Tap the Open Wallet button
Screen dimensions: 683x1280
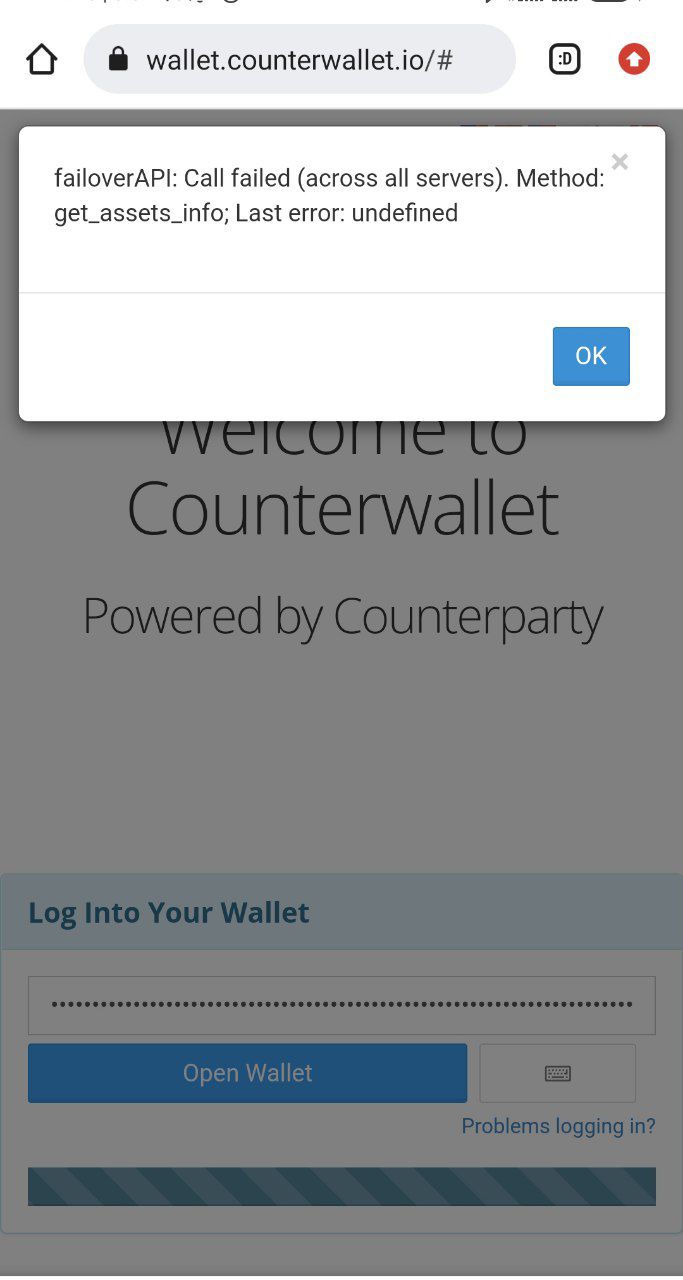247,1073
